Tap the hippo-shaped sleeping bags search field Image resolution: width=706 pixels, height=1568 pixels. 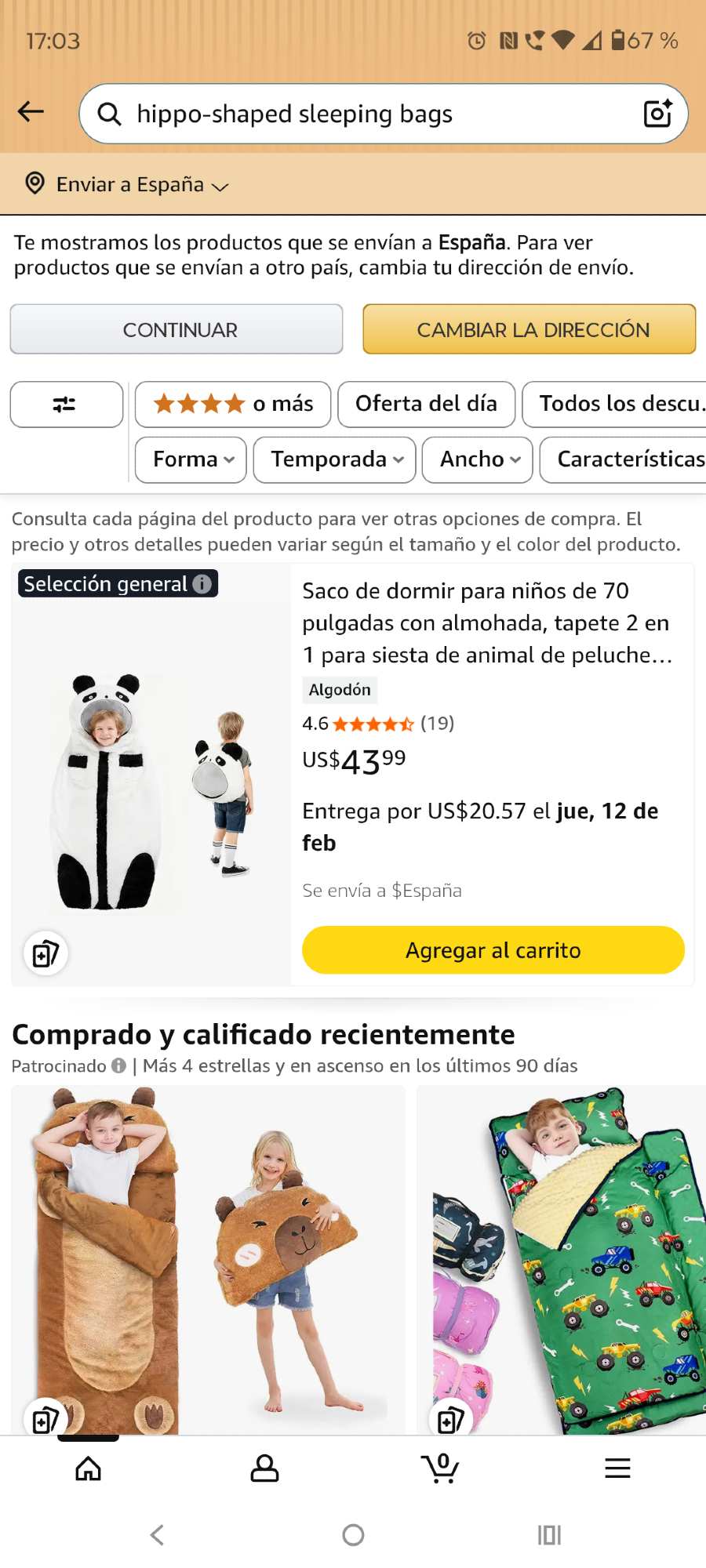[369, 114]
